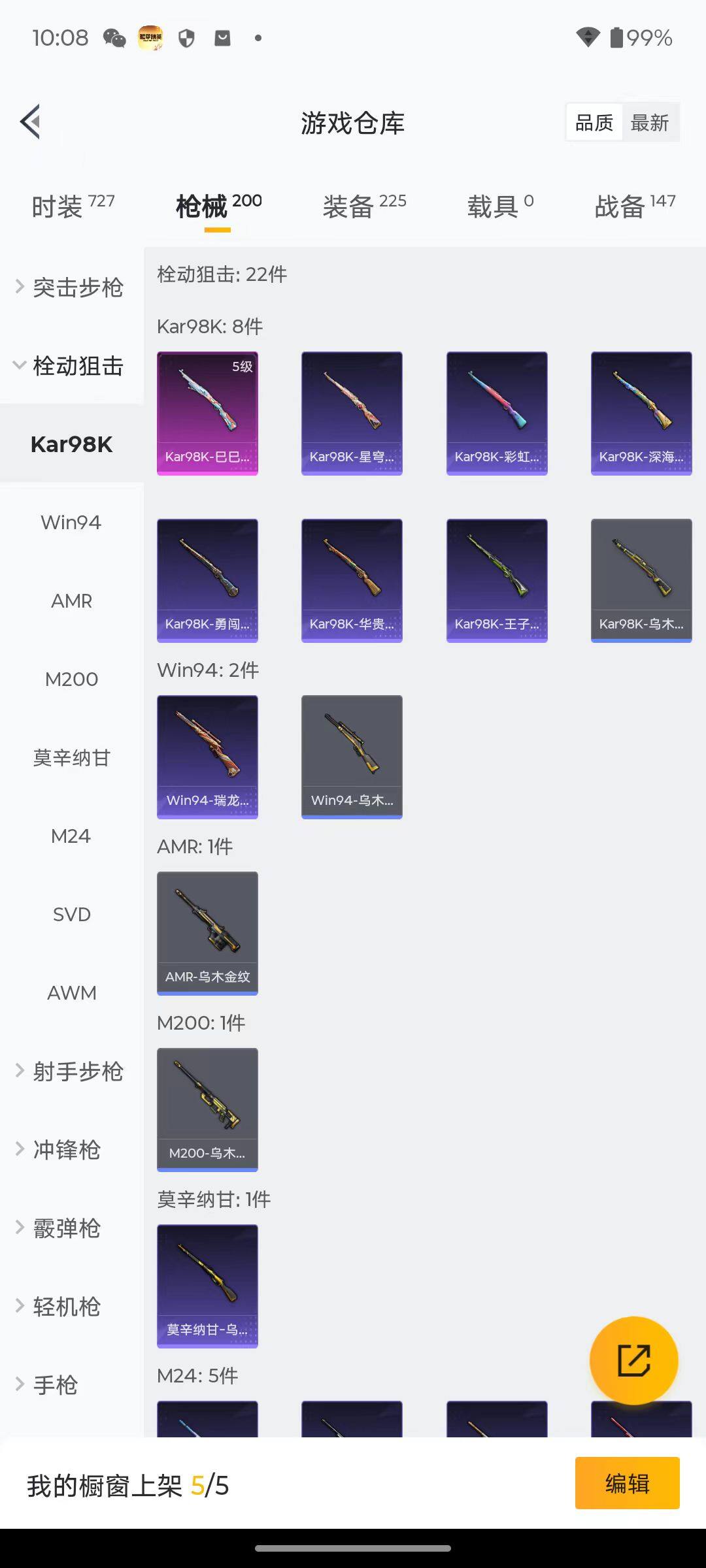Open the 装备 tab

pyautogui.click(x=364, y=206)
